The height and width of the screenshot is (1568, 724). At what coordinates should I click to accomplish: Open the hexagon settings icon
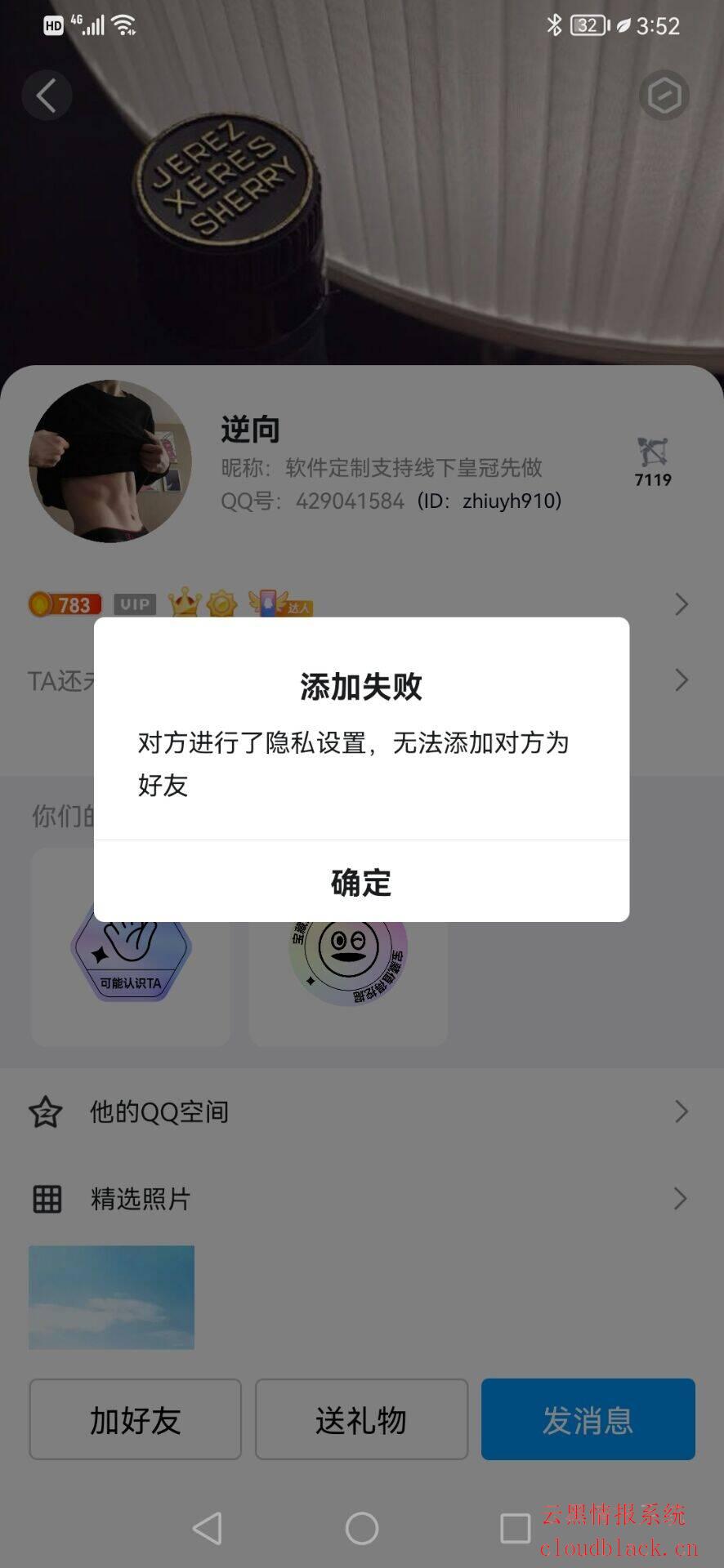[x=664, y=96]
